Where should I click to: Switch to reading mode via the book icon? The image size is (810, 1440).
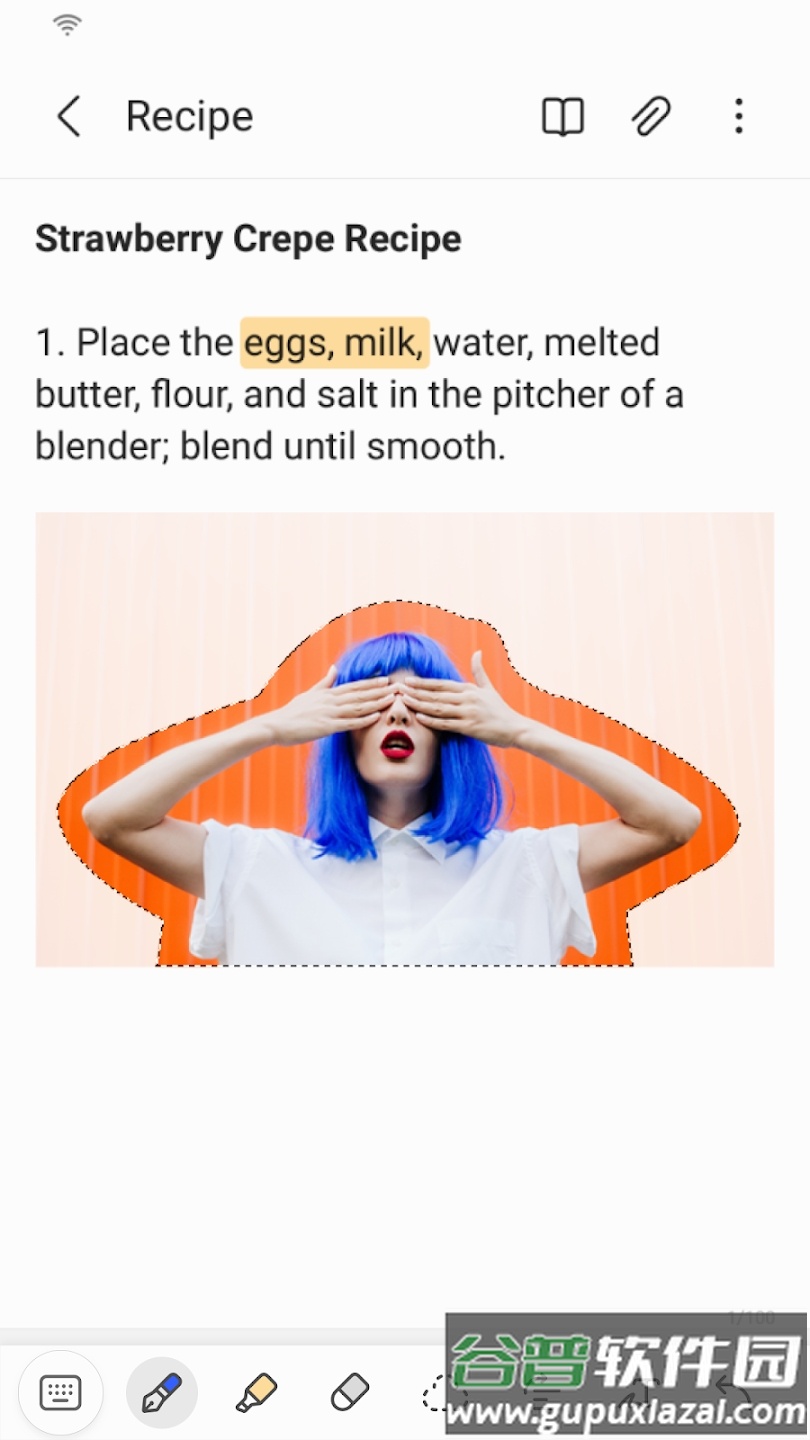point(563,117)
